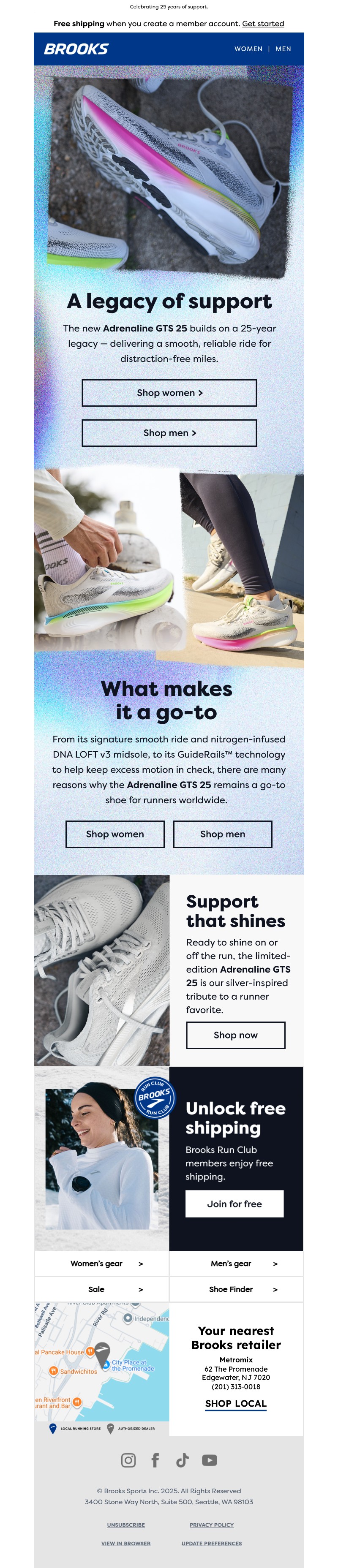Tap Shop women under A legacy of support
The width and height of the screenshot is (338, 1568).
[169, 393]
